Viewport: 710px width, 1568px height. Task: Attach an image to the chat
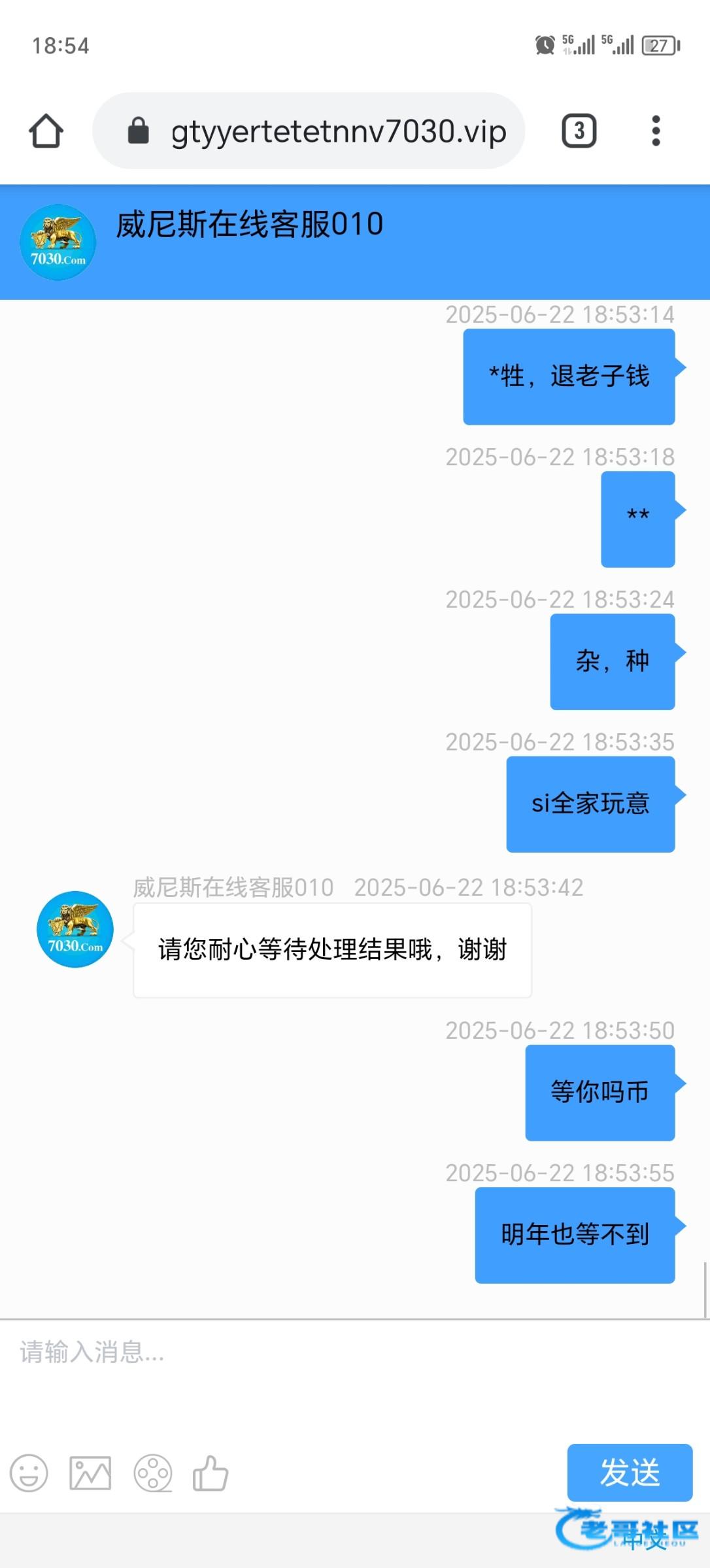tap(90, 1473)
